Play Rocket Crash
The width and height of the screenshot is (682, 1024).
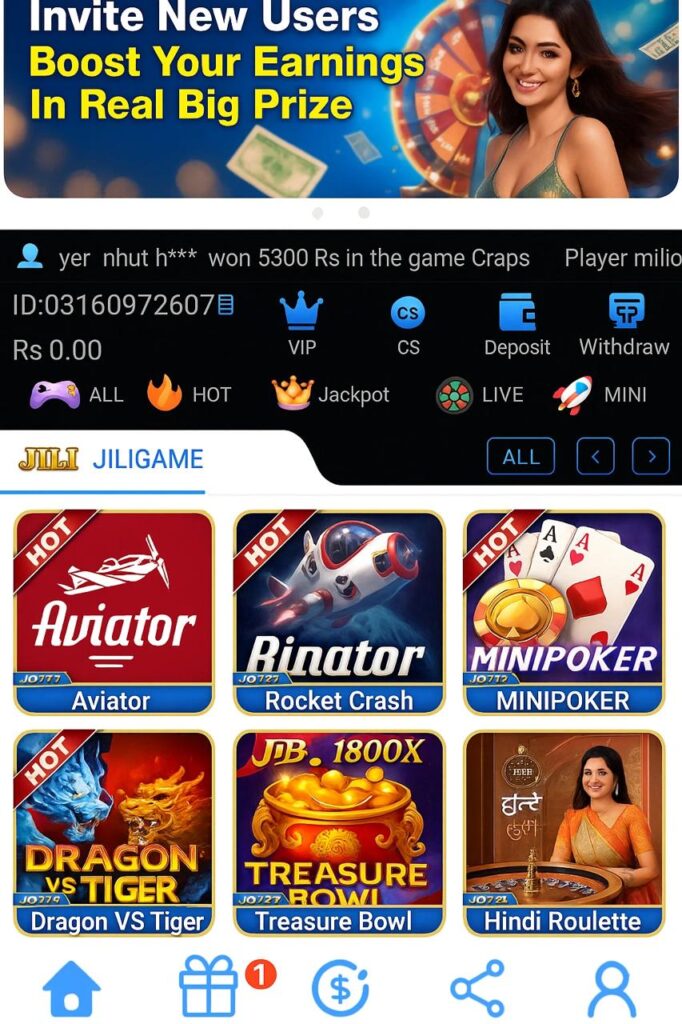(339, 612)
